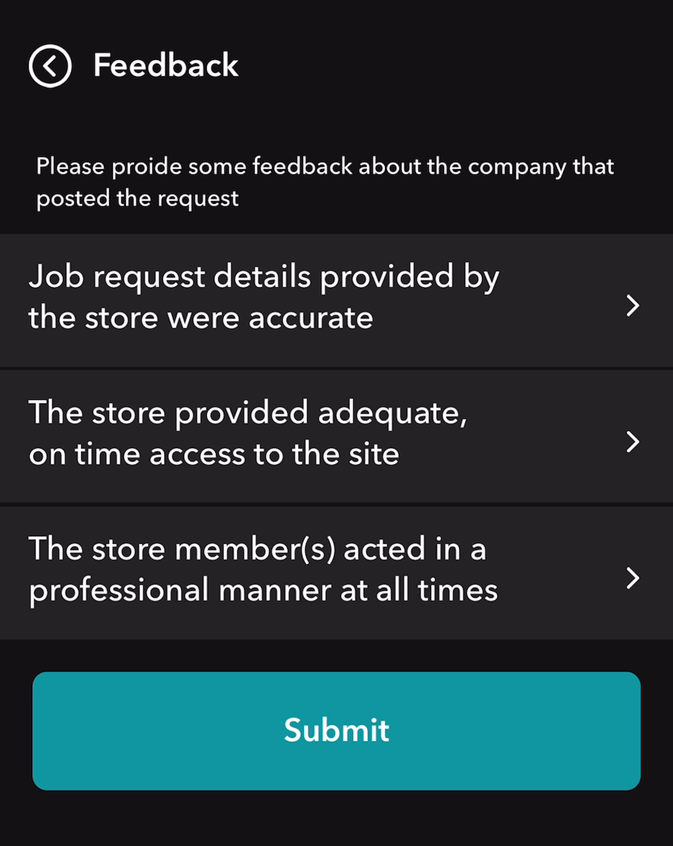Open 'adequate, on time access' feedback row

(x=336, y=438)
